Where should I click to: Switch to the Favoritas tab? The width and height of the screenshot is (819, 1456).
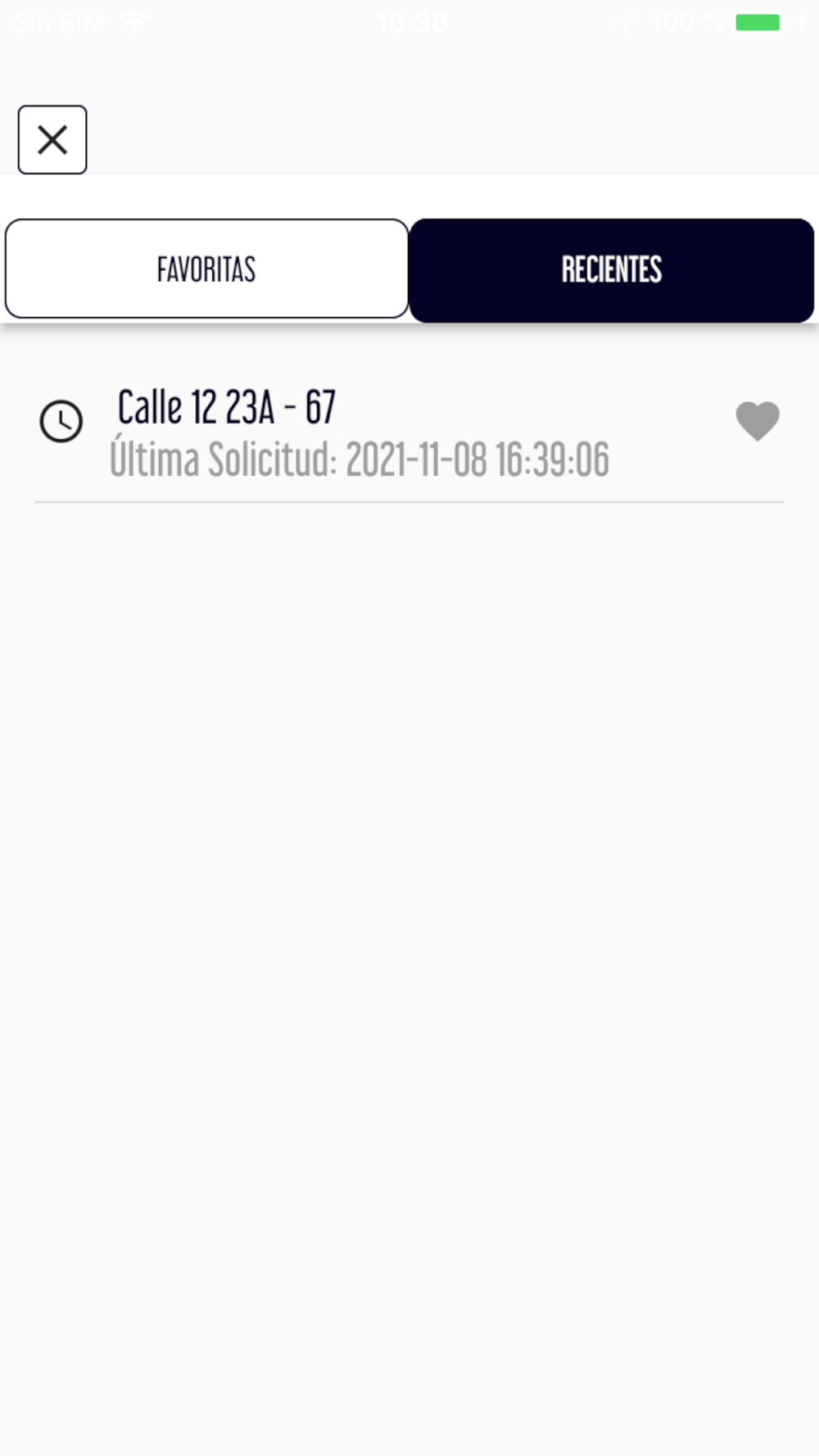click(x=206, y=269)
